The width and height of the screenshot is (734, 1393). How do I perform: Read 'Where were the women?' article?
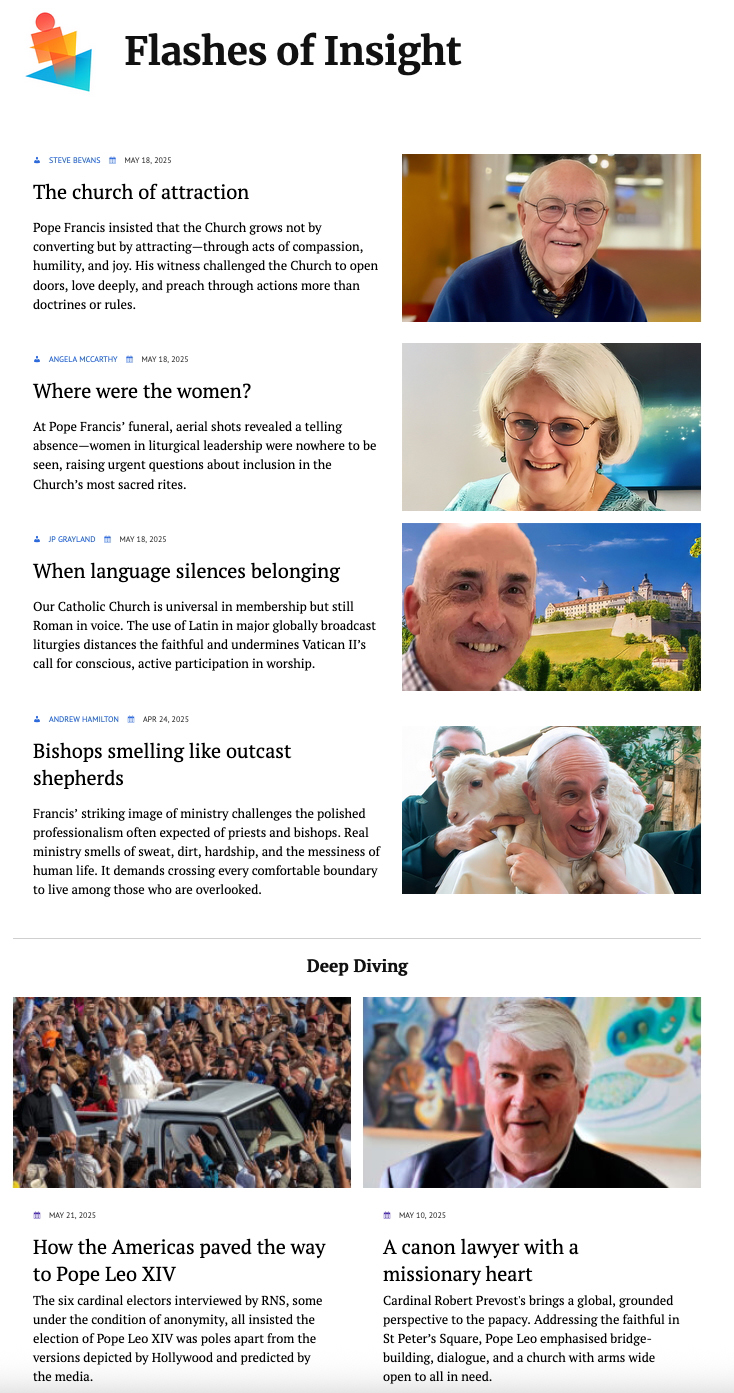click(x=142, y=391)
